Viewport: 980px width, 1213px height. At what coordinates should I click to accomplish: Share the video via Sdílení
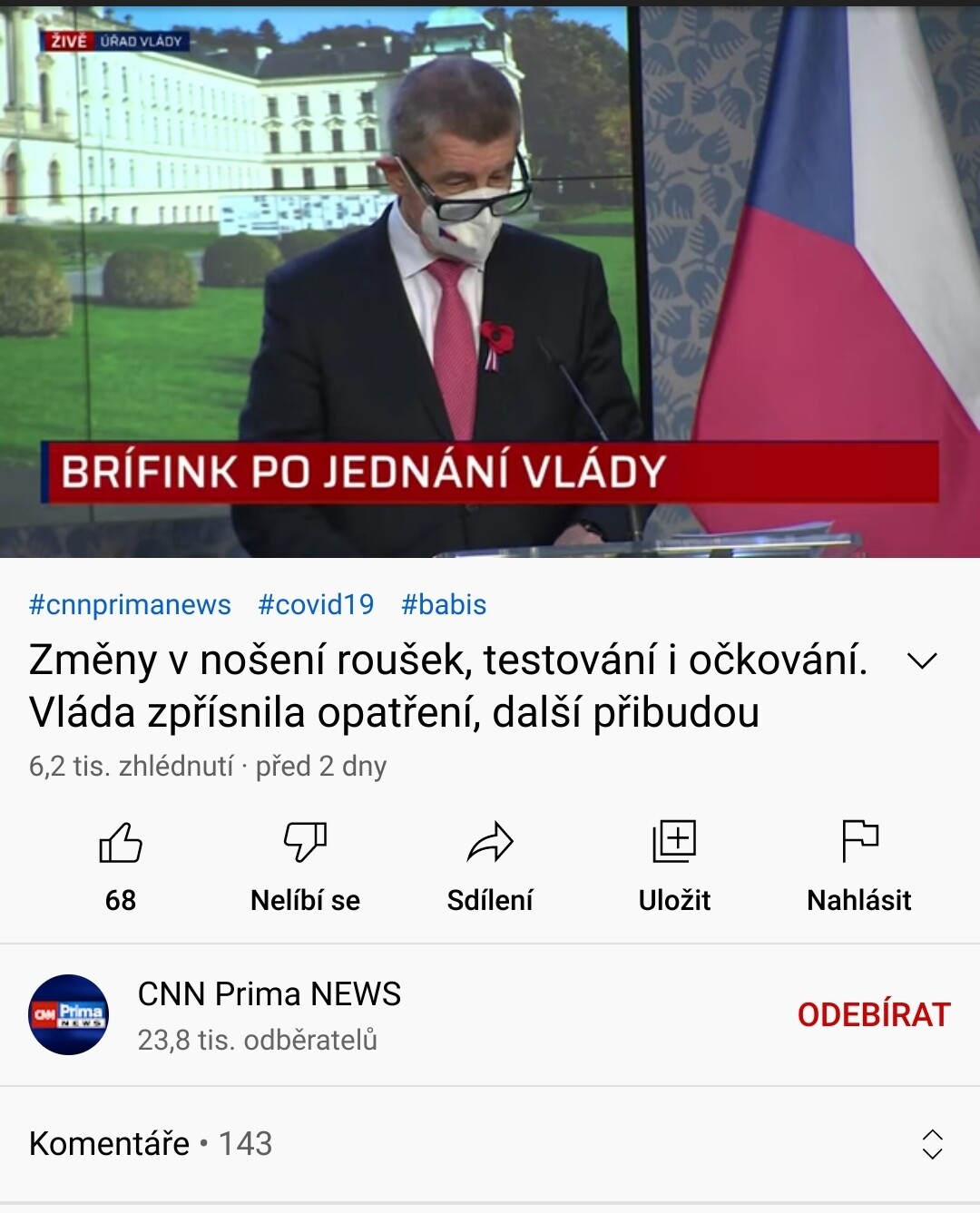[x=490, y=862]
